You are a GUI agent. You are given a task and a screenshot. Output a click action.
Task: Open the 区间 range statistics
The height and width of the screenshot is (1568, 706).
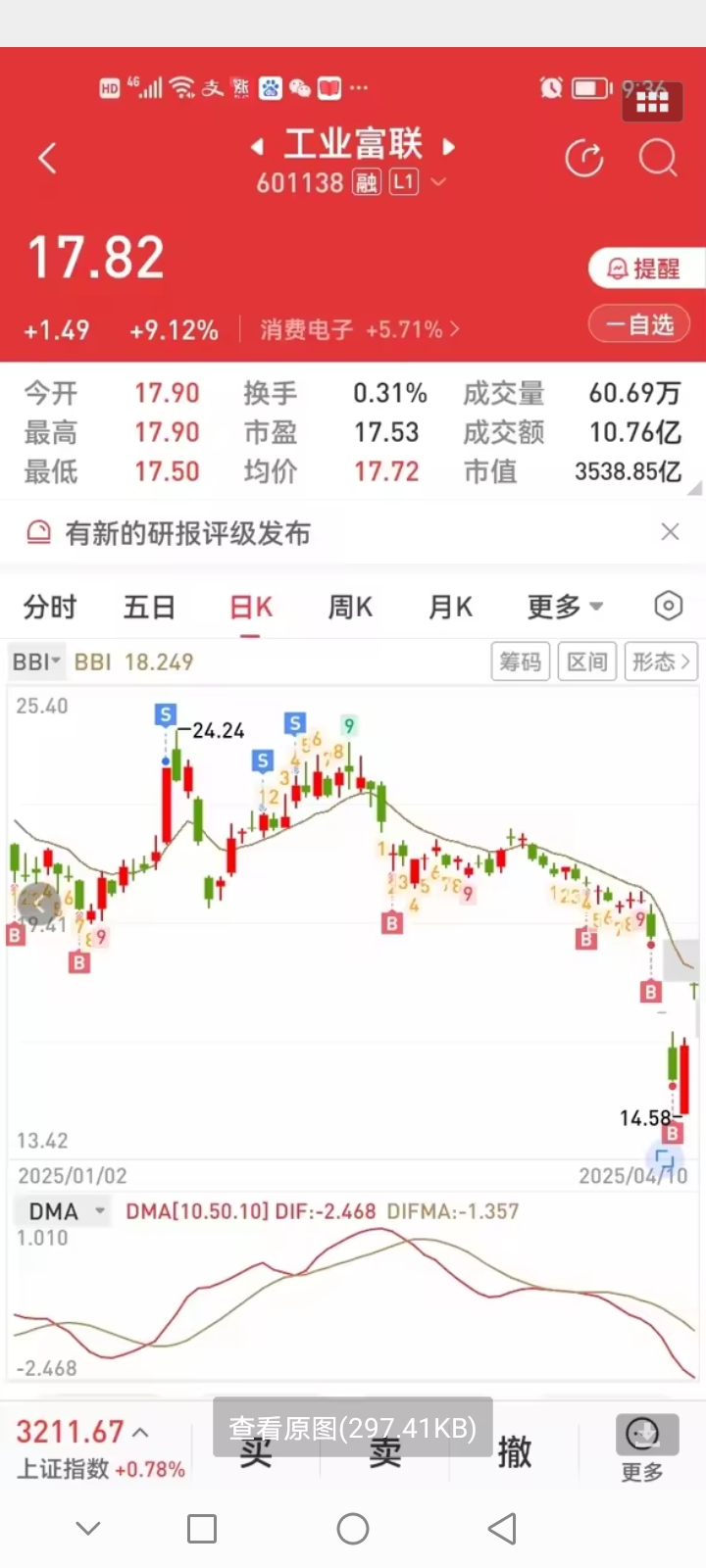pos(587,662)
